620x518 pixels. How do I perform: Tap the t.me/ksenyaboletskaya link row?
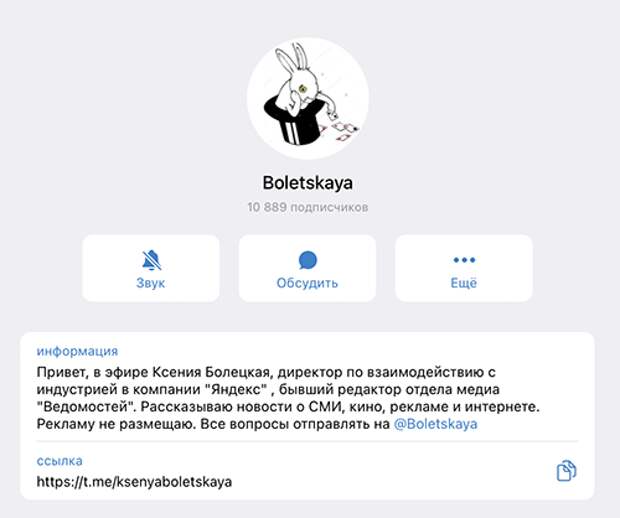click(x=134, y=481)
